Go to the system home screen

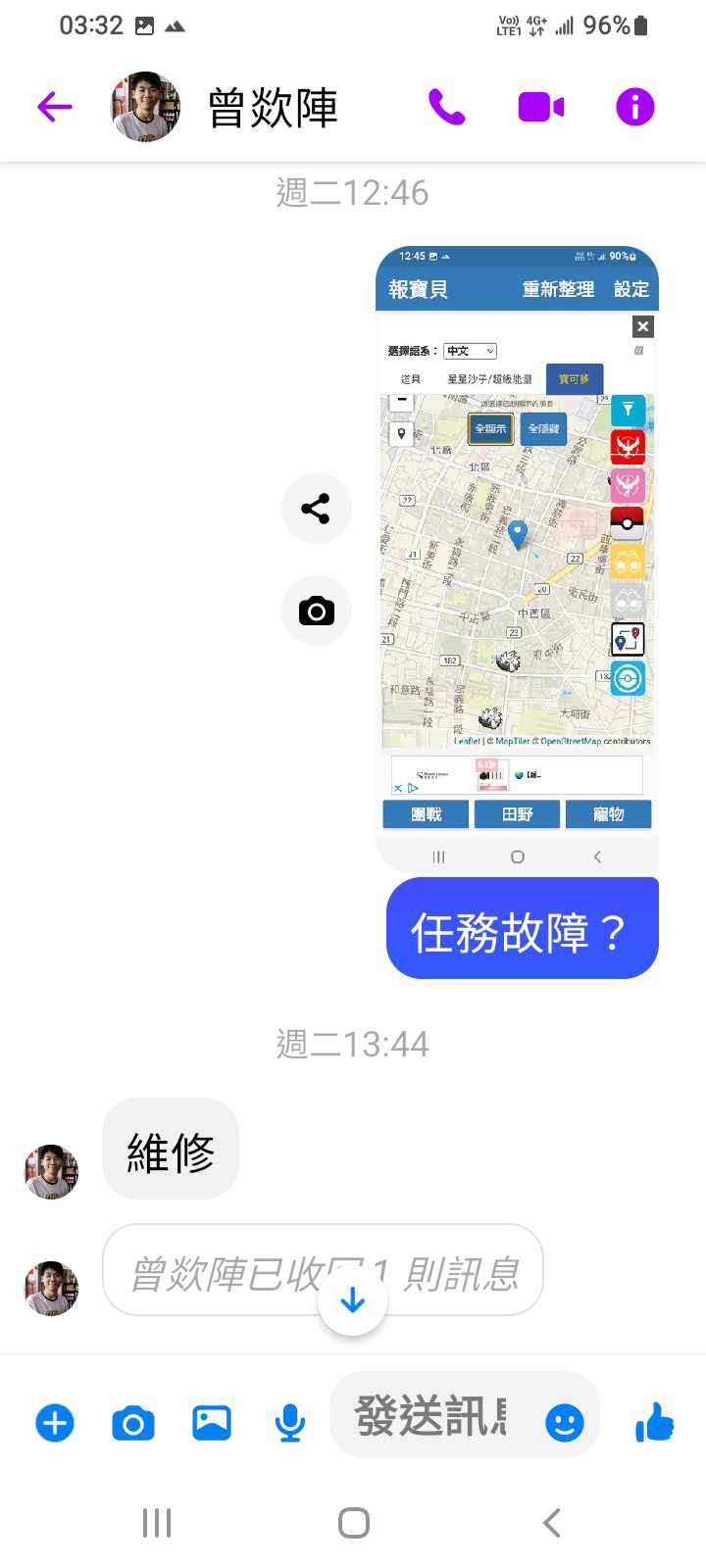point(353,1523)
